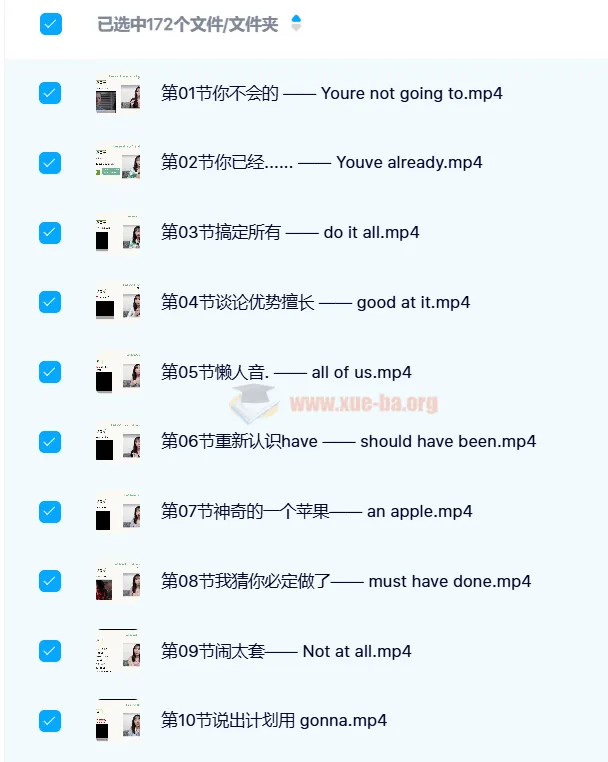
Task: Deselect the checkbox for 第07节神奇的一个苹果 an apple.mp4
Action: click(x=50, y=511)
